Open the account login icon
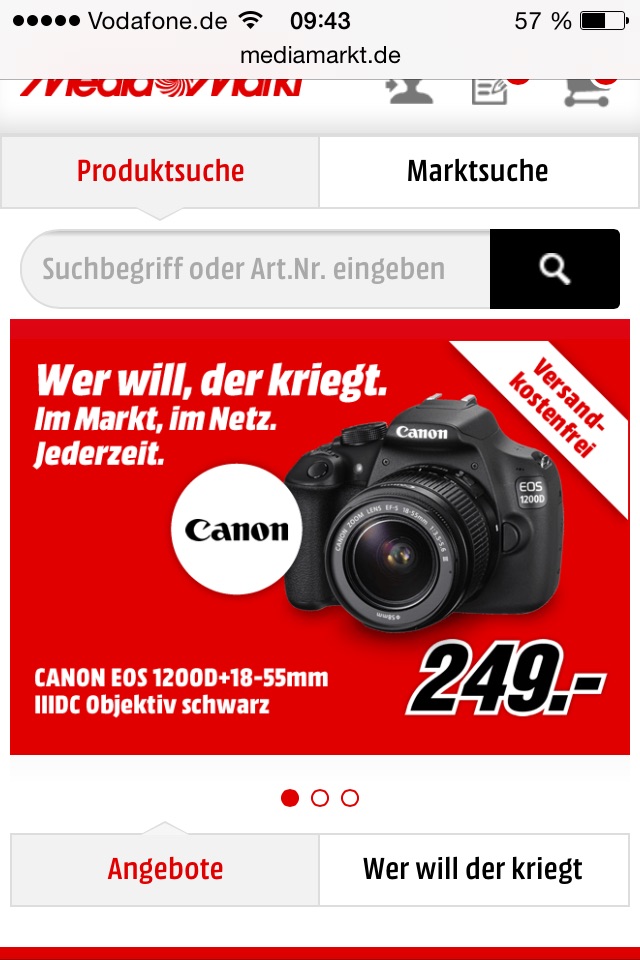This screenshot has height=960, width=640. point(408,88)
